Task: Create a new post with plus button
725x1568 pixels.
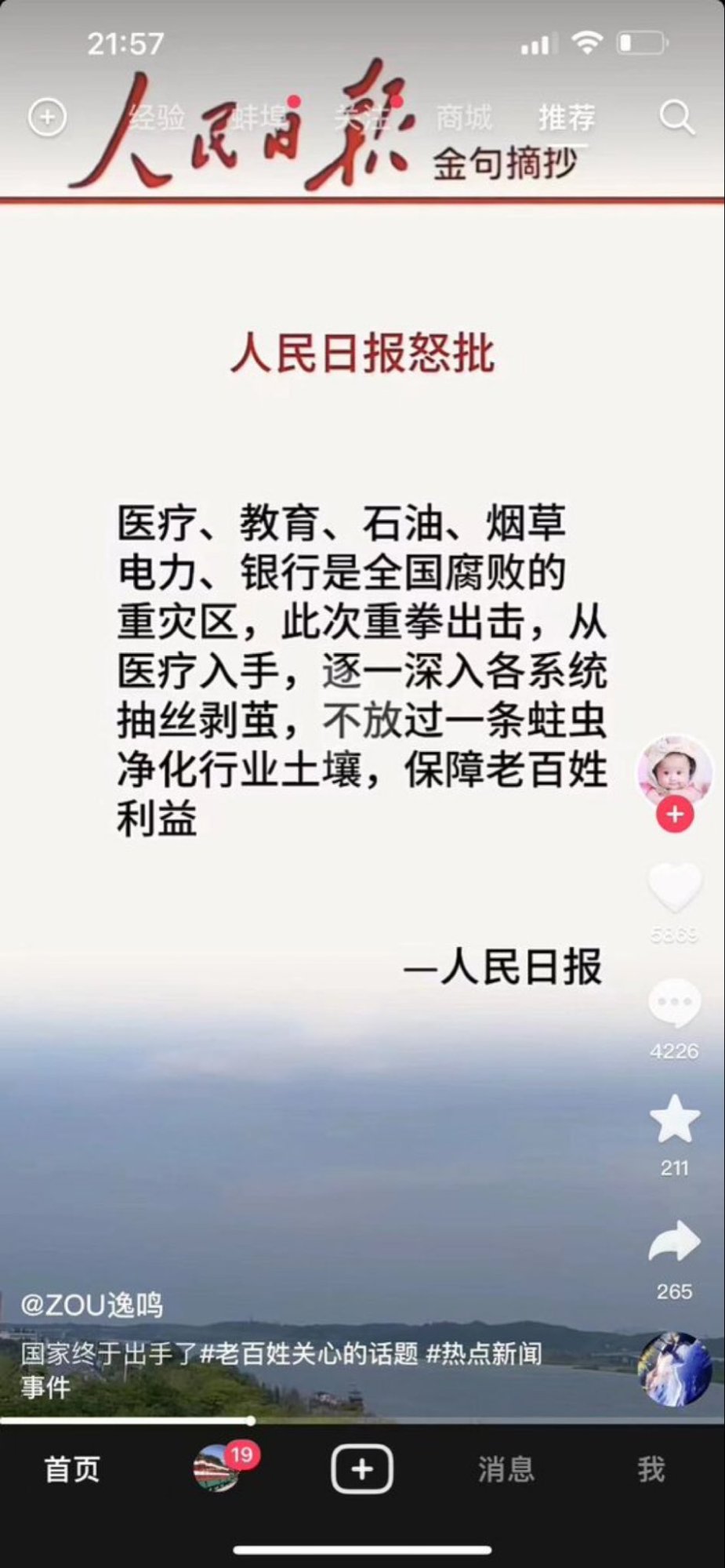Action: 362,1469
